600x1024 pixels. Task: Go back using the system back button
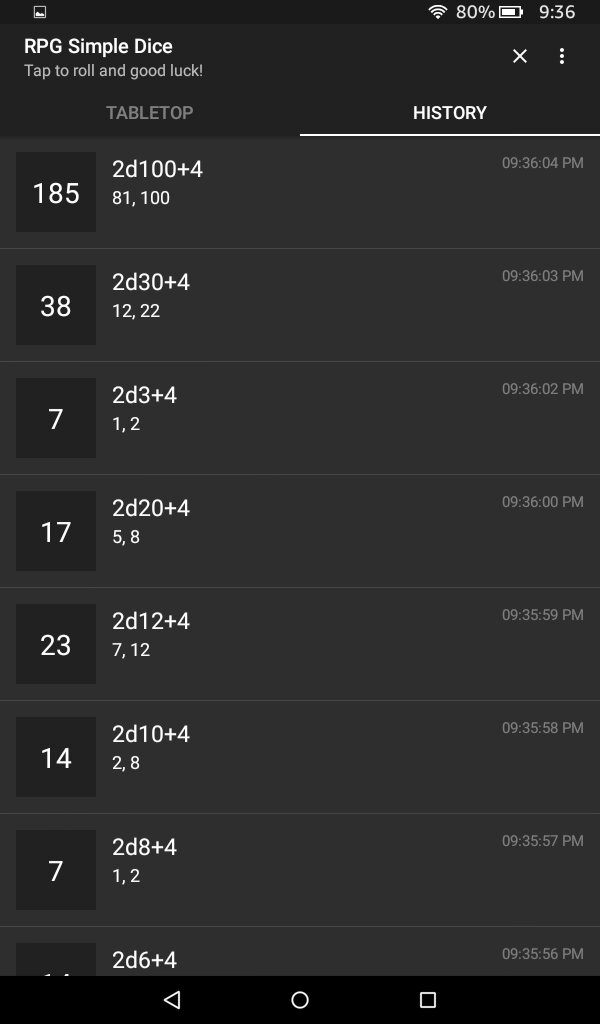(x=172, y=1000)
